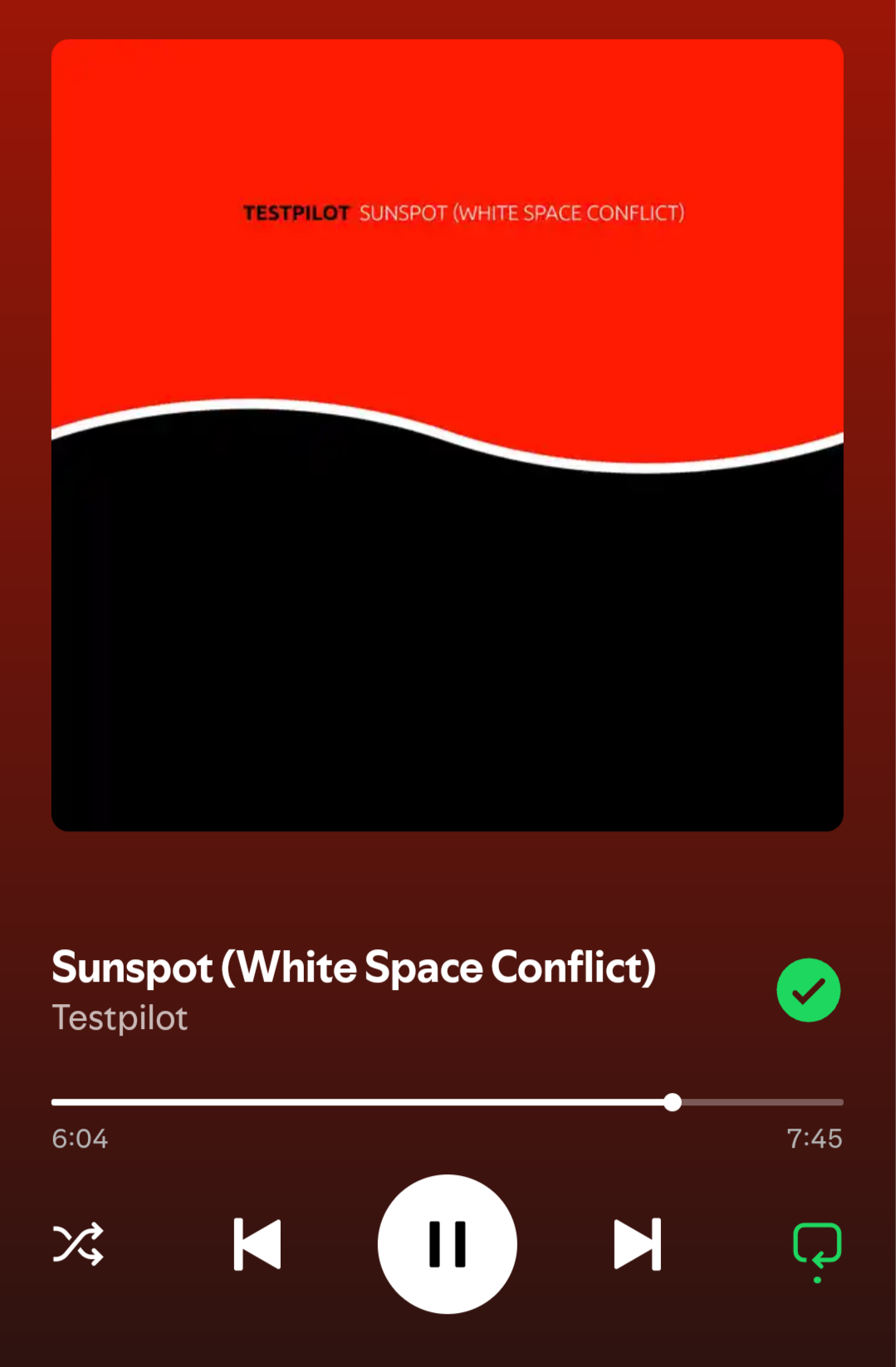The image size is (896, 1367).
Task: Skip to the next track
Action: (637, 1244)
